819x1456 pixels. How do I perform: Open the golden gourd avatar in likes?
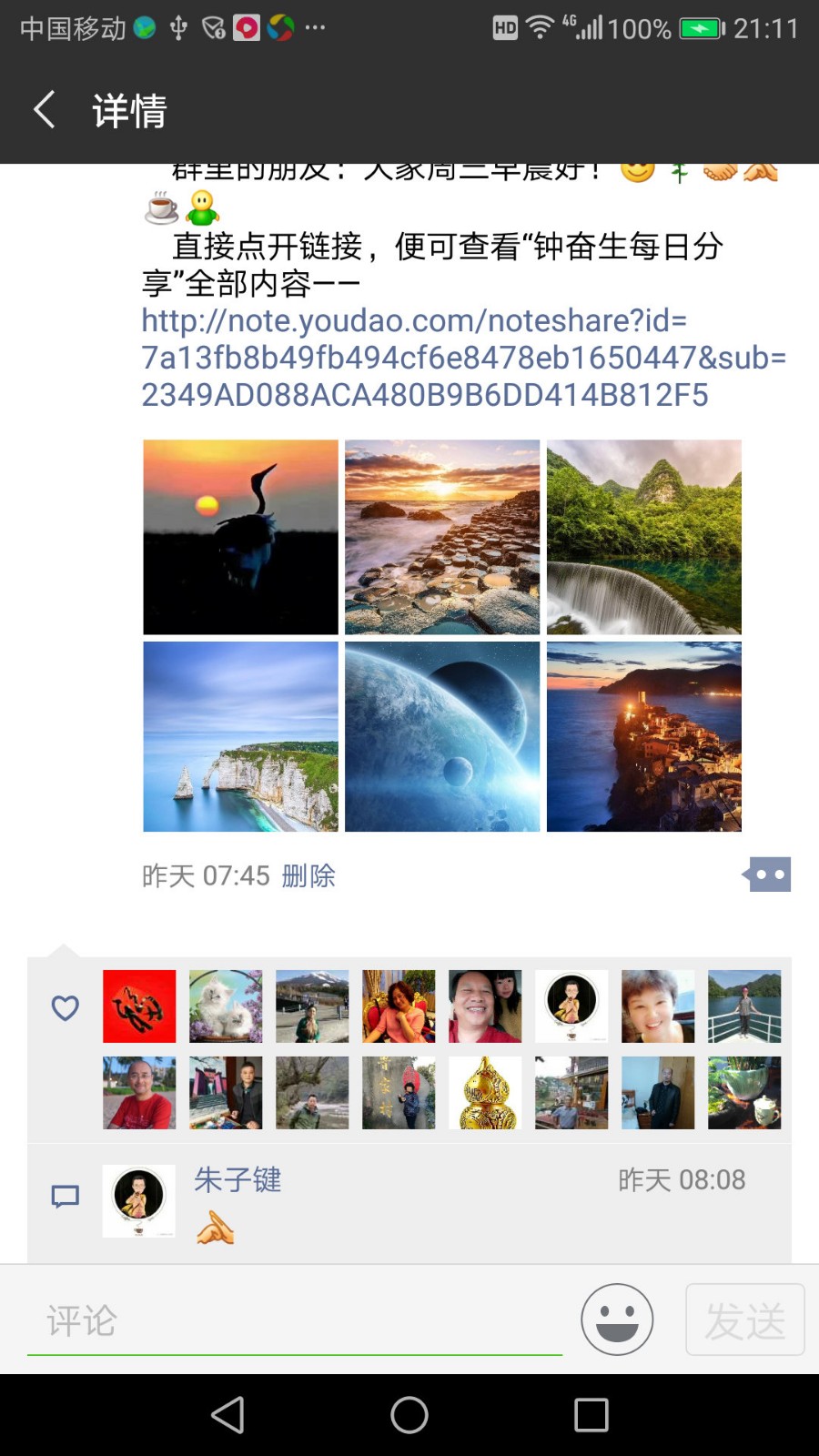click(485, 1092)
